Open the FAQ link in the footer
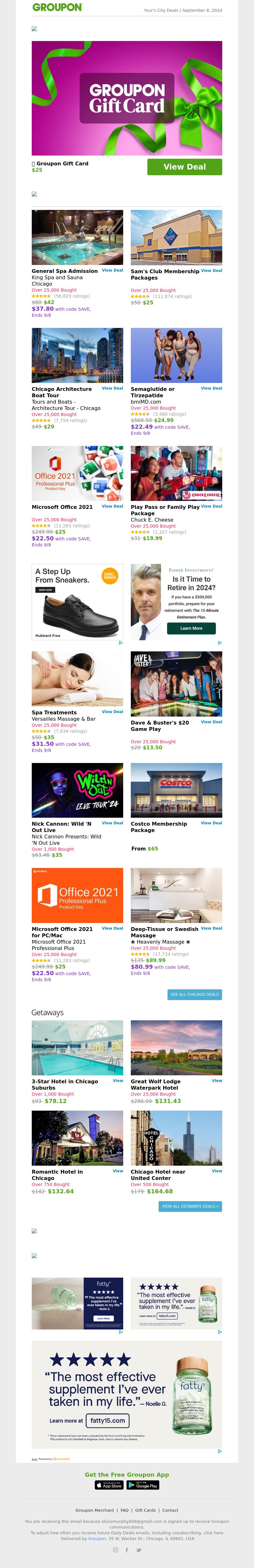The width and height of the screenshot is (254, 1568). (124, 1510)
